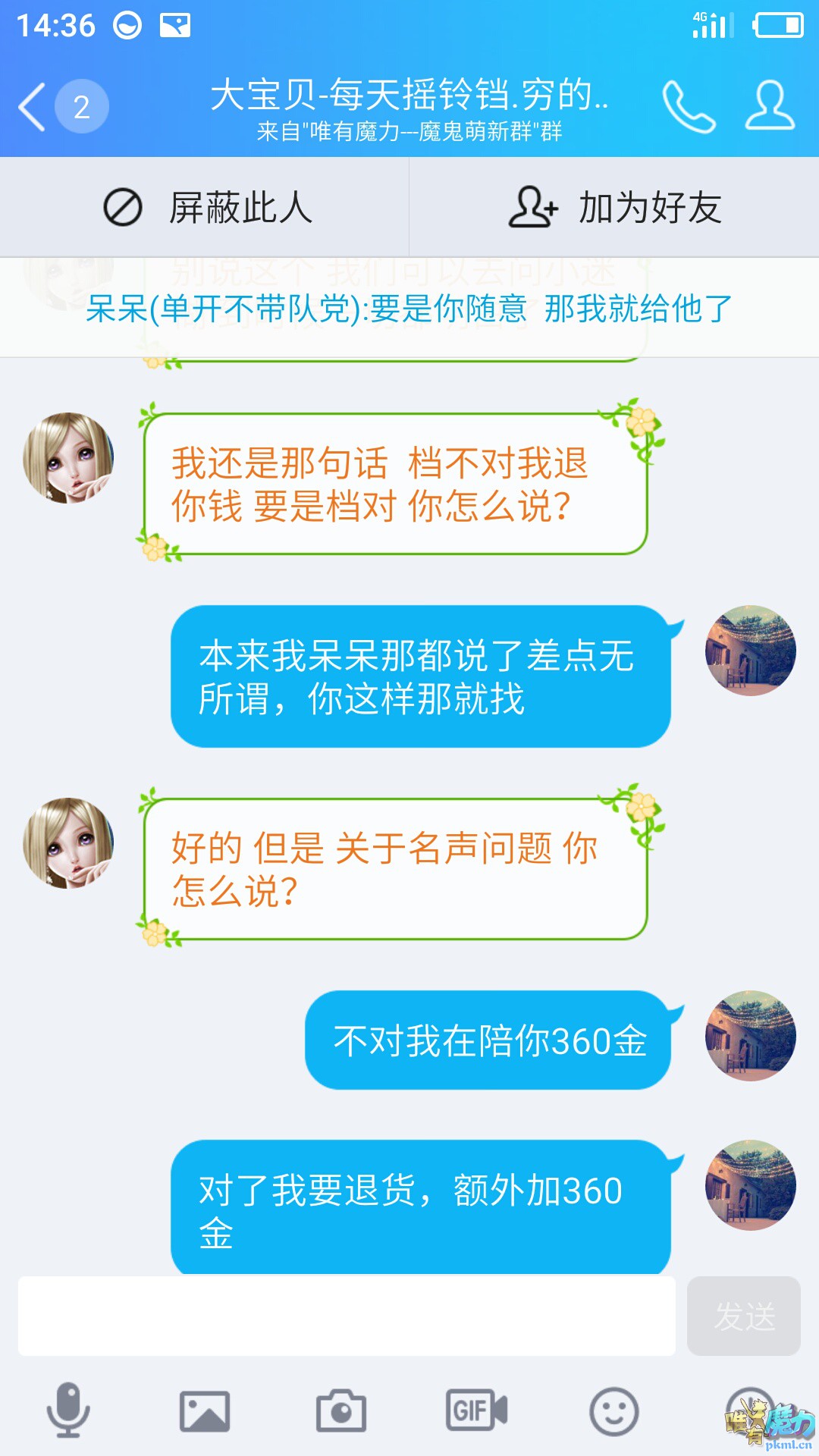Tap 加为好友 to add this person

tap(648, 207)
